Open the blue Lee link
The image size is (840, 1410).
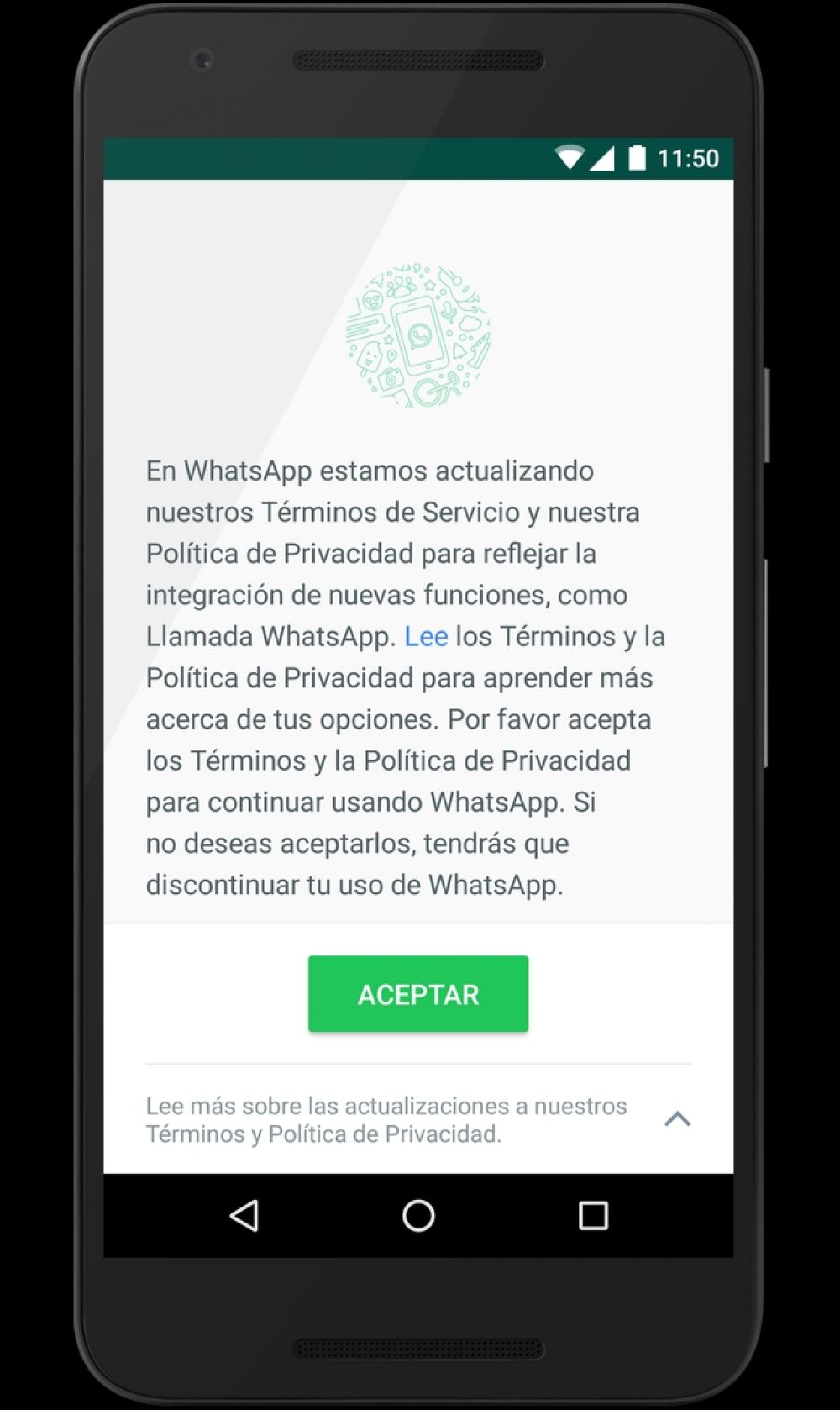coord(426,636)
